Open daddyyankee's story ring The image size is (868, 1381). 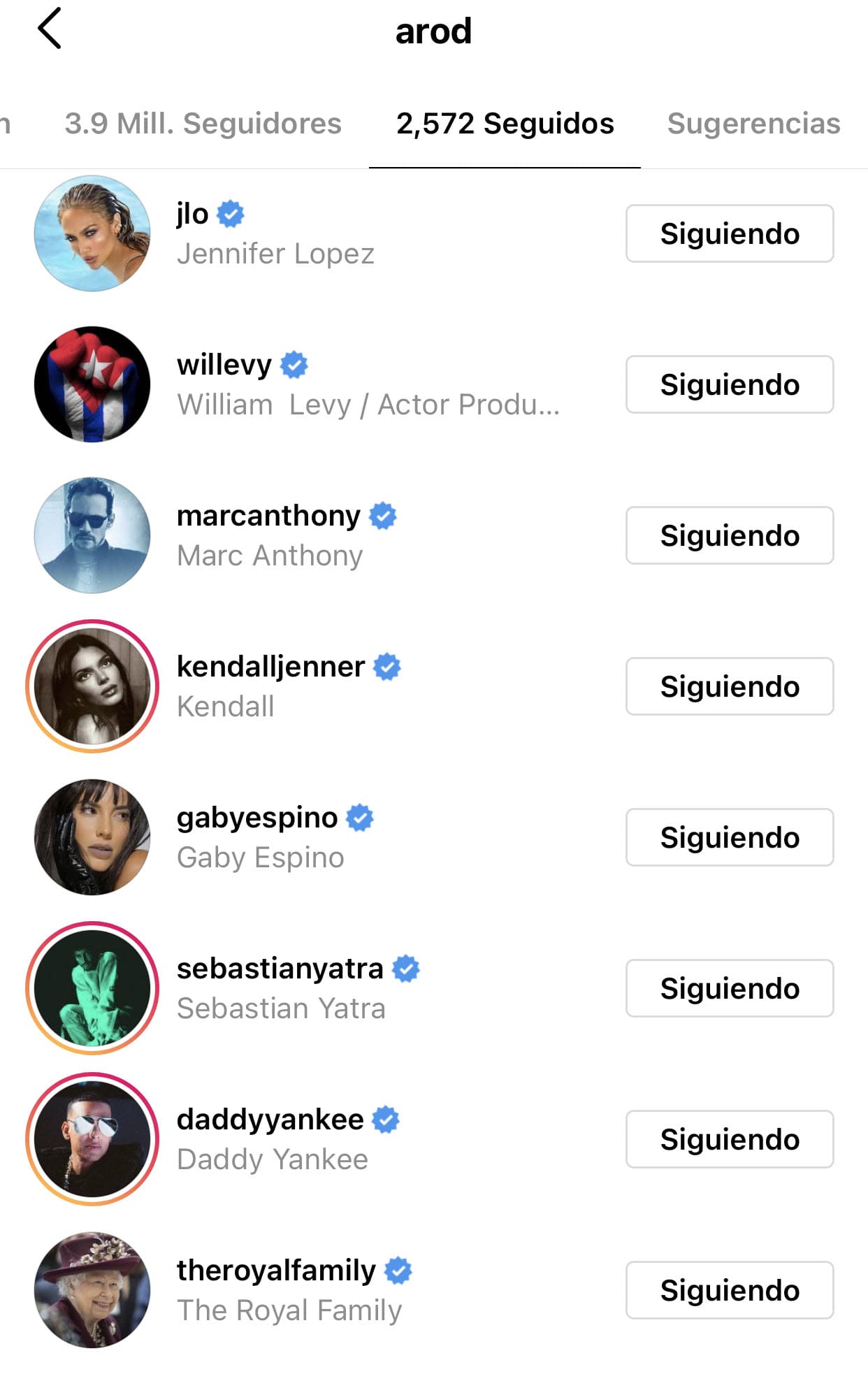click(x=92, y=1139)
